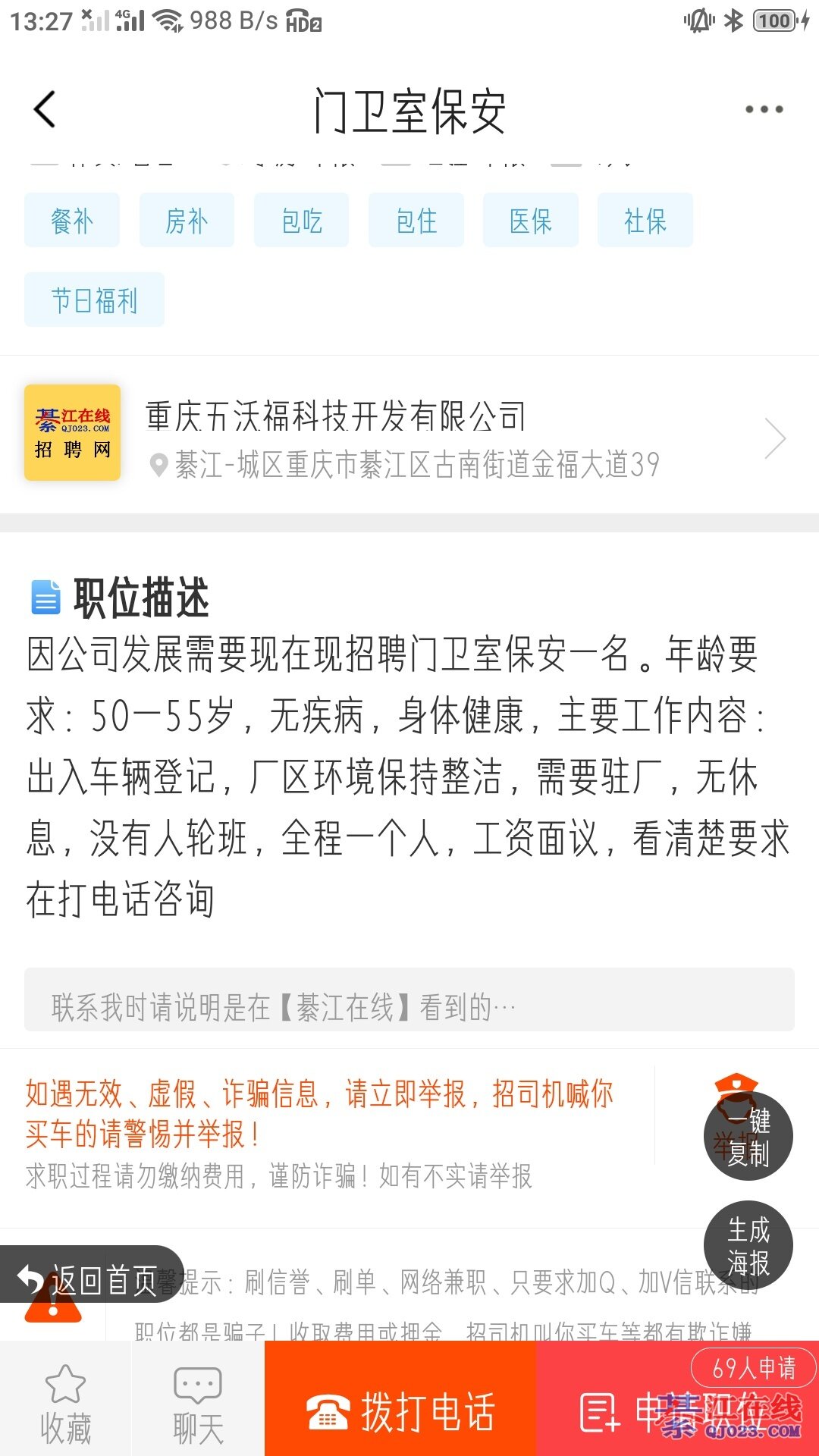819x1456 pixels.
Task: Apply for this position via 申请职位
Action: point(677,1411)
